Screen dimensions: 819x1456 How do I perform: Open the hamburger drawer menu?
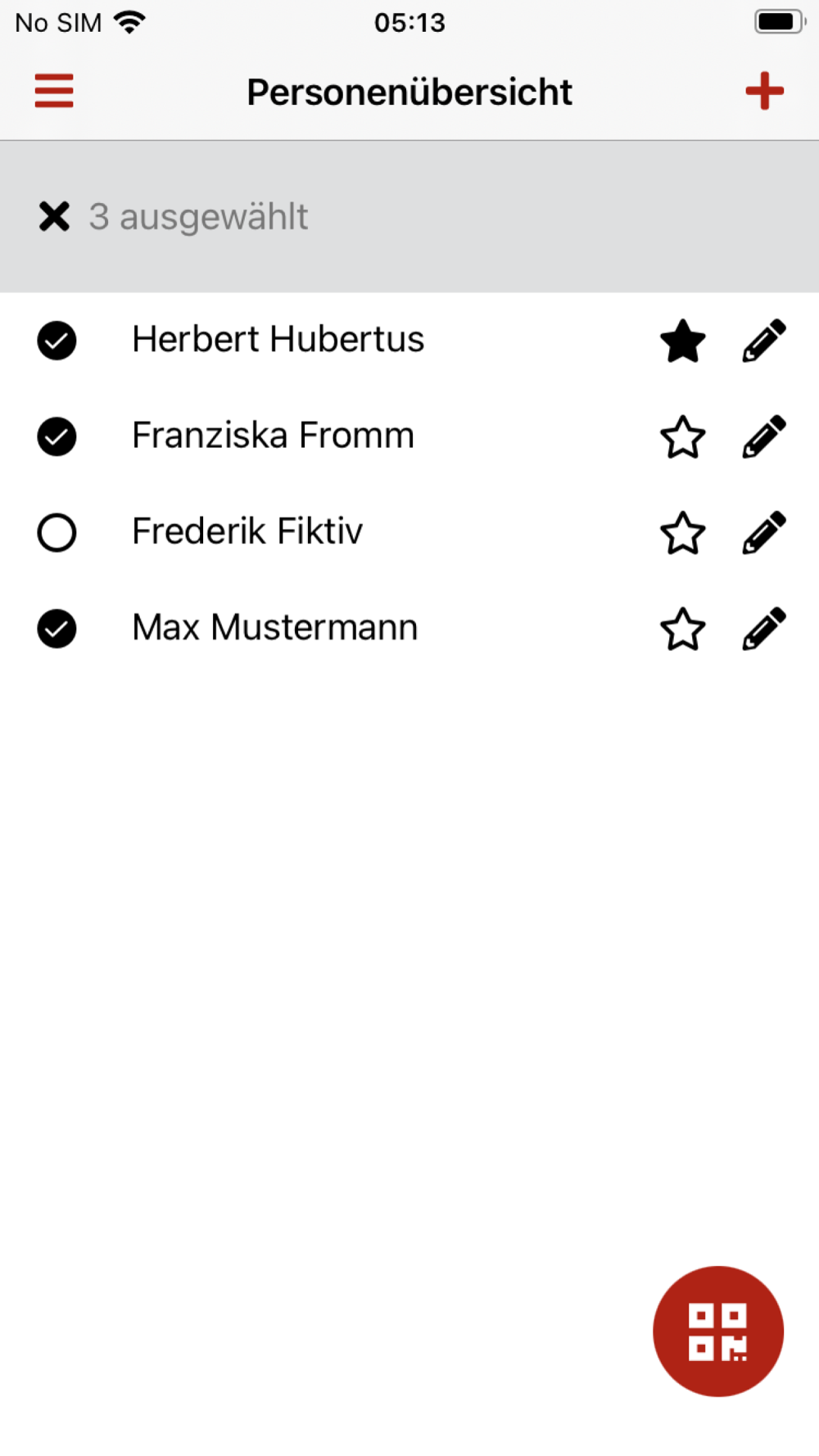(54, 91)
